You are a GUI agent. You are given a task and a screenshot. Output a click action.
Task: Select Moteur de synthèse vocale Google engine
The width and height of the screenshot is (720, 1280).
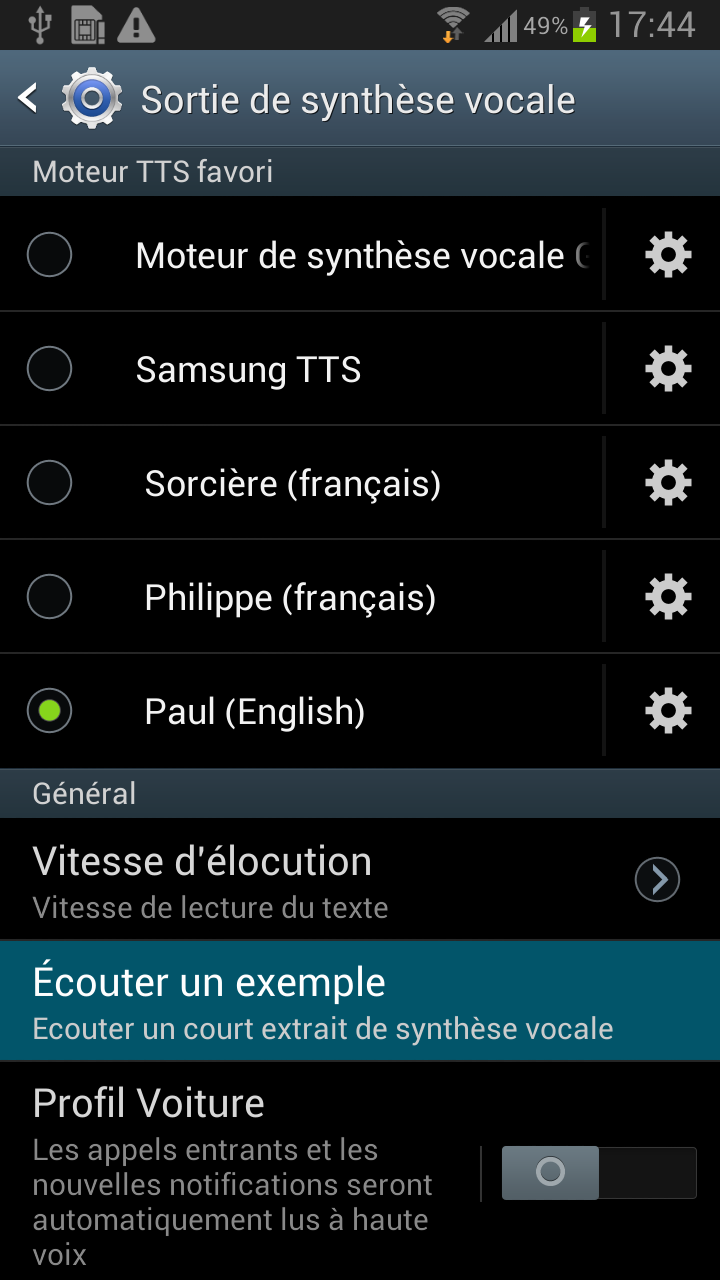click(300, 256)
